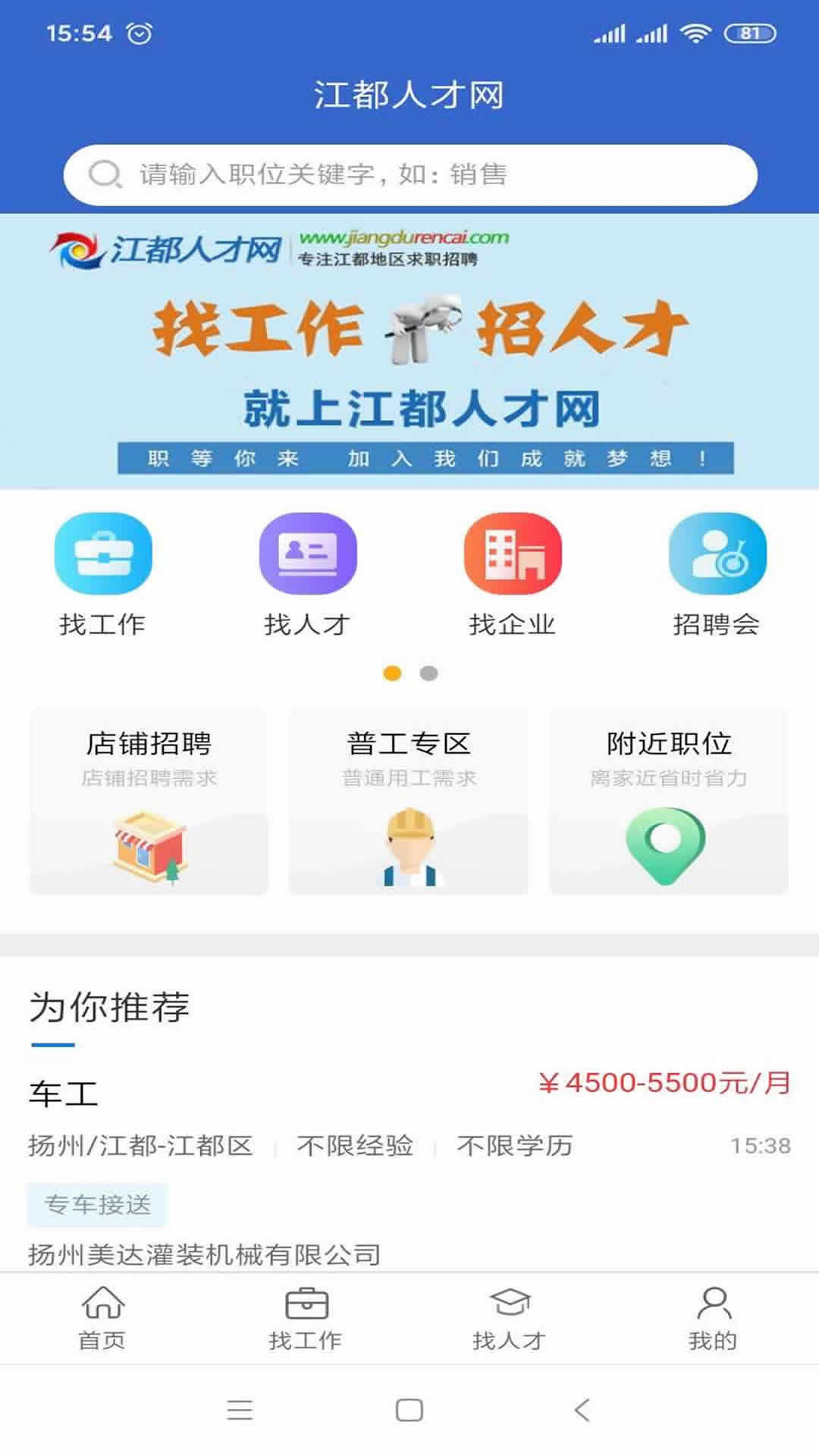This screenshot has width=819, height=1456.
Task: Click the 江都人才网 banner advertisement
Action: pyautogui.click(x=409, y=349)
